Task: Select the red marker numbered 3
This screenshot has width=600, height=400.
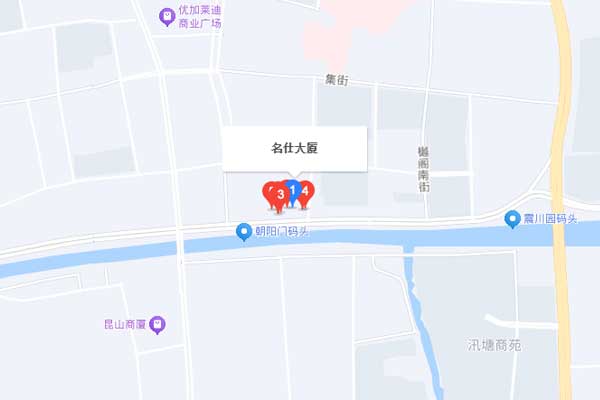Action: pos(281,193)
